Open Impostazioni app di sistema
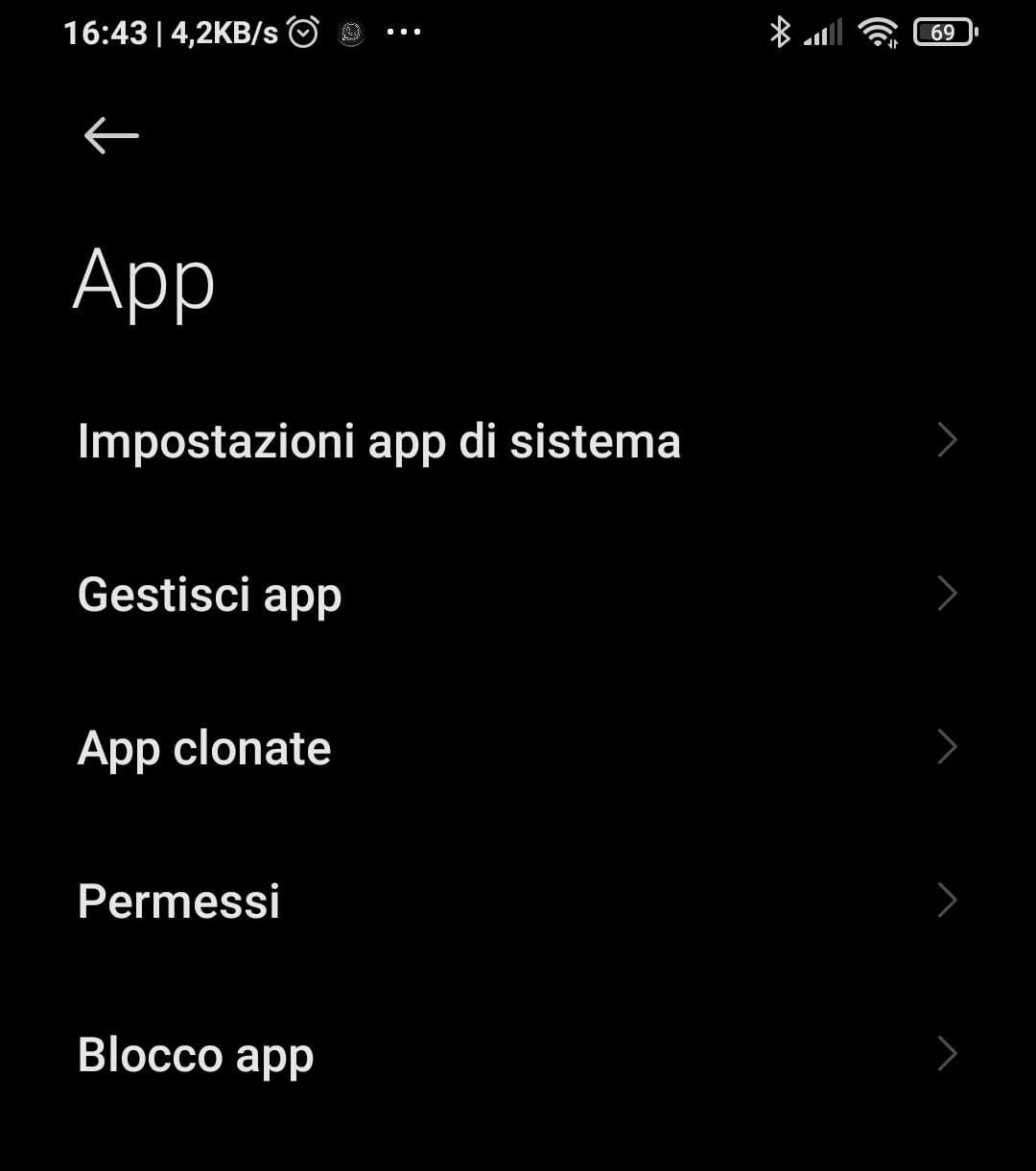Screen dimensions: 1036x1171 379,441
